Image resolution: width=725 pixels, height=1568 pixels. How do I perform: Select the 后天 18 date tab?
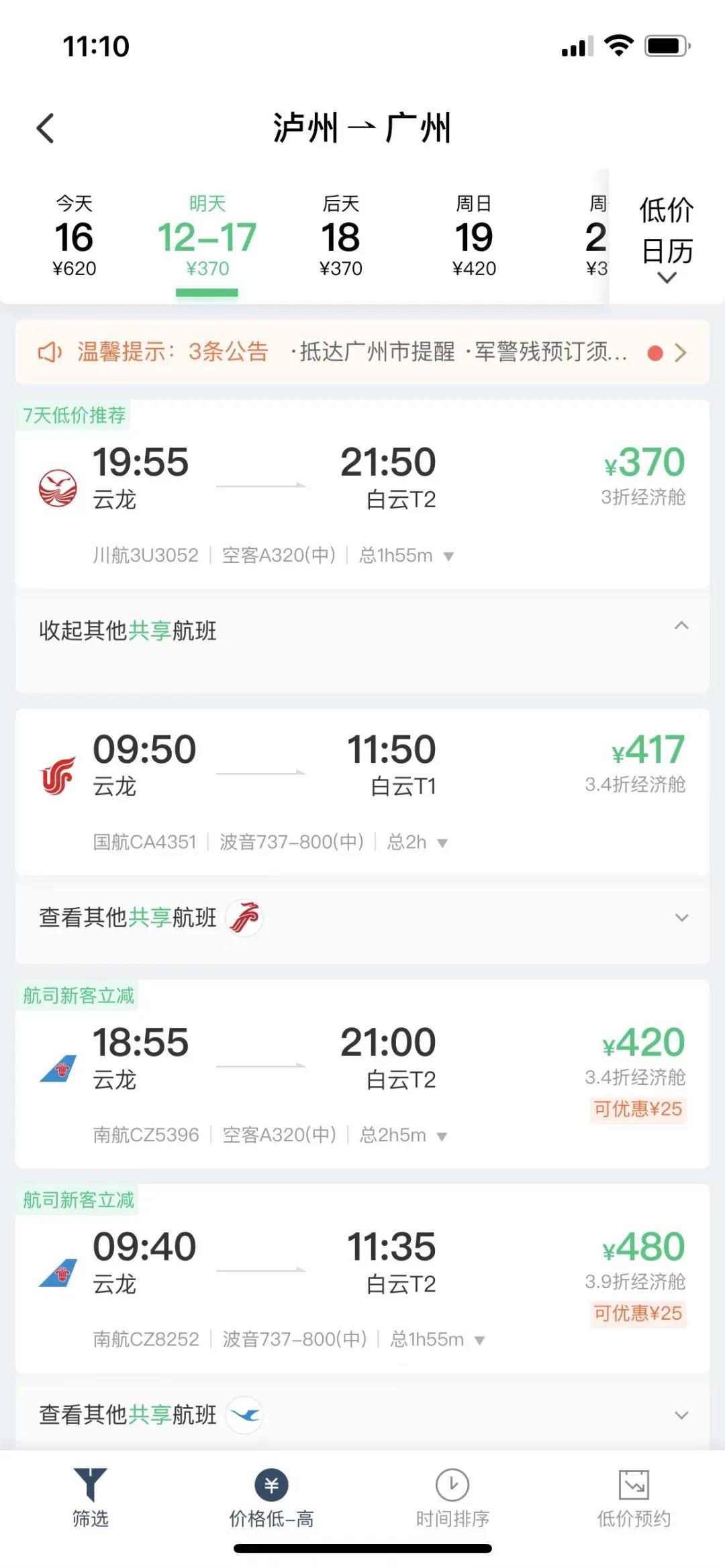[x=340, y=237]
